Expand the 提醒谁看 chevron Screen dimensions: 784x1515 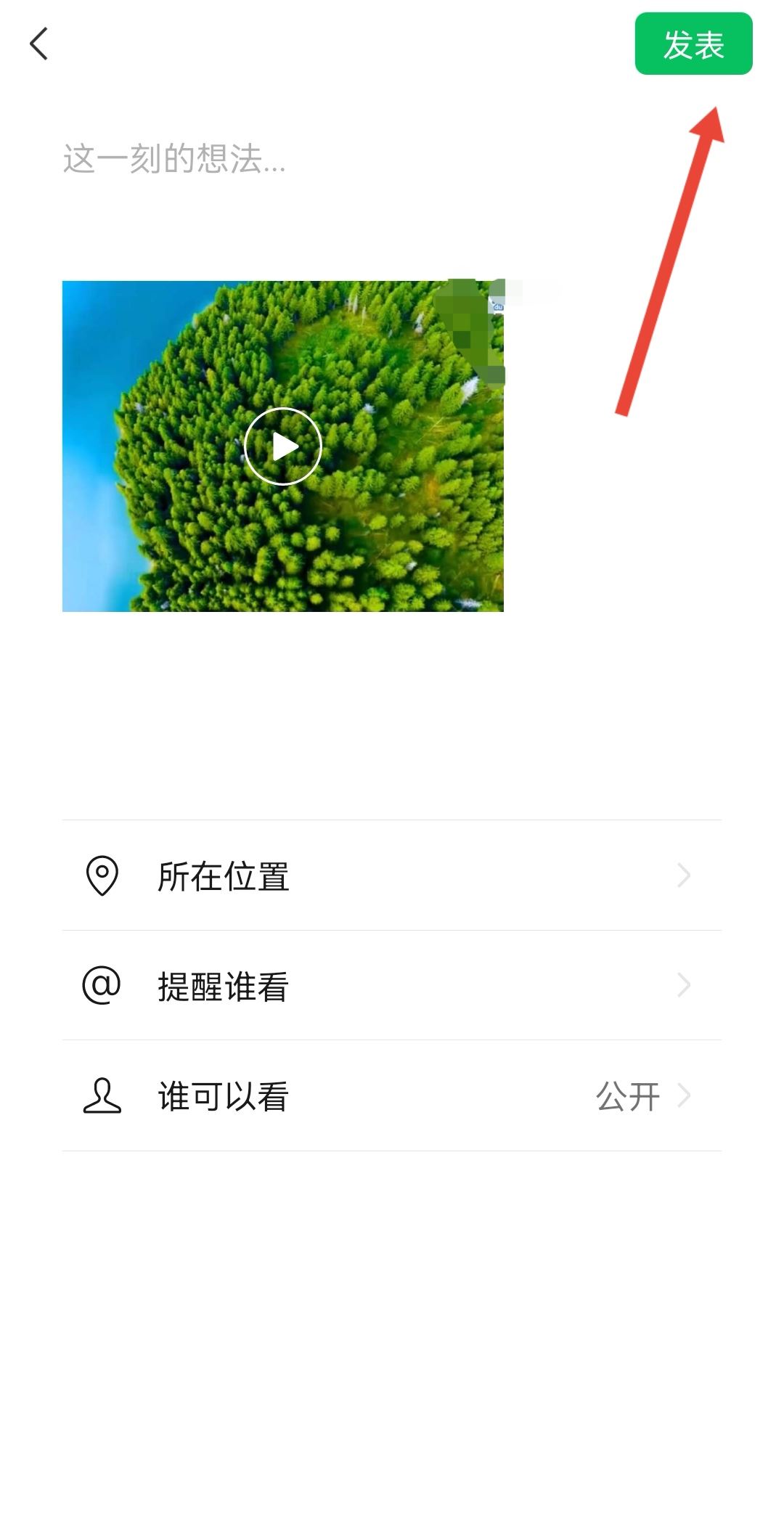coord(683,985)
